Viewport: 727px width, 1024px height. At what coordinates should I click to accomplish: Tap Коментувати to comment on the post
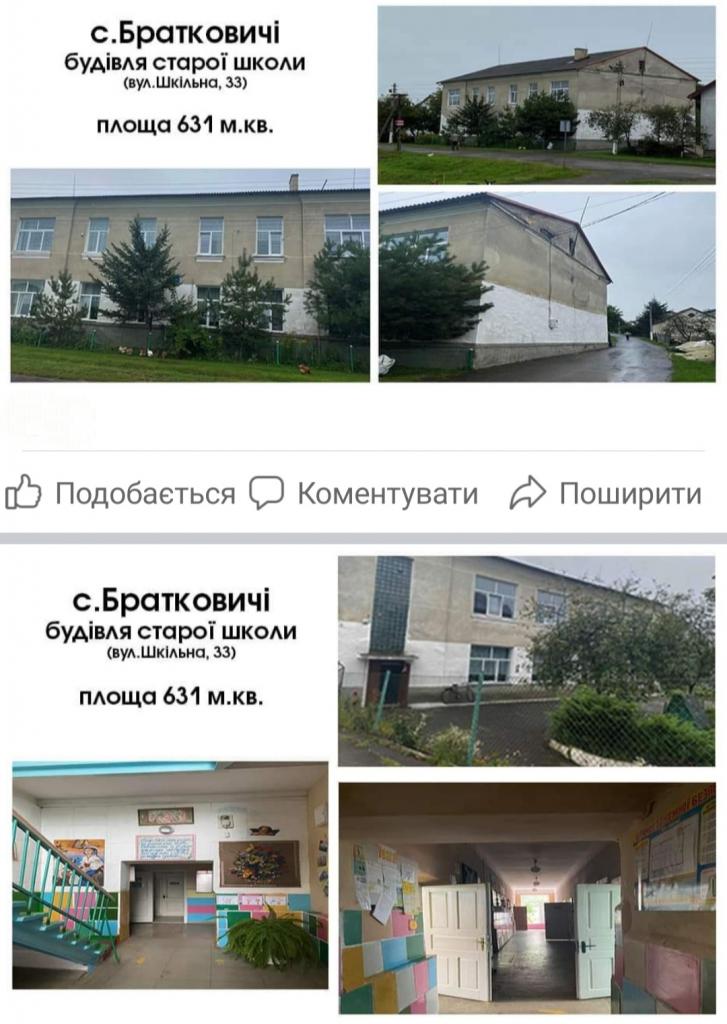364,493
